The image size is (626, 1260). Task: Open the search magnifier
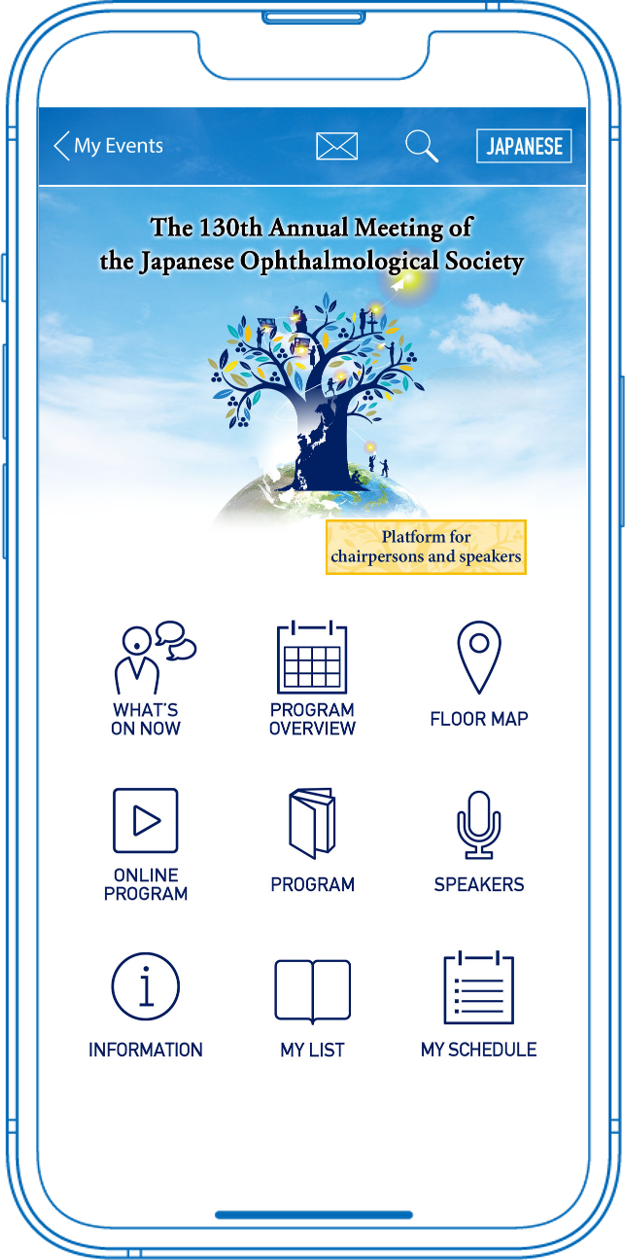click(421, 146)
